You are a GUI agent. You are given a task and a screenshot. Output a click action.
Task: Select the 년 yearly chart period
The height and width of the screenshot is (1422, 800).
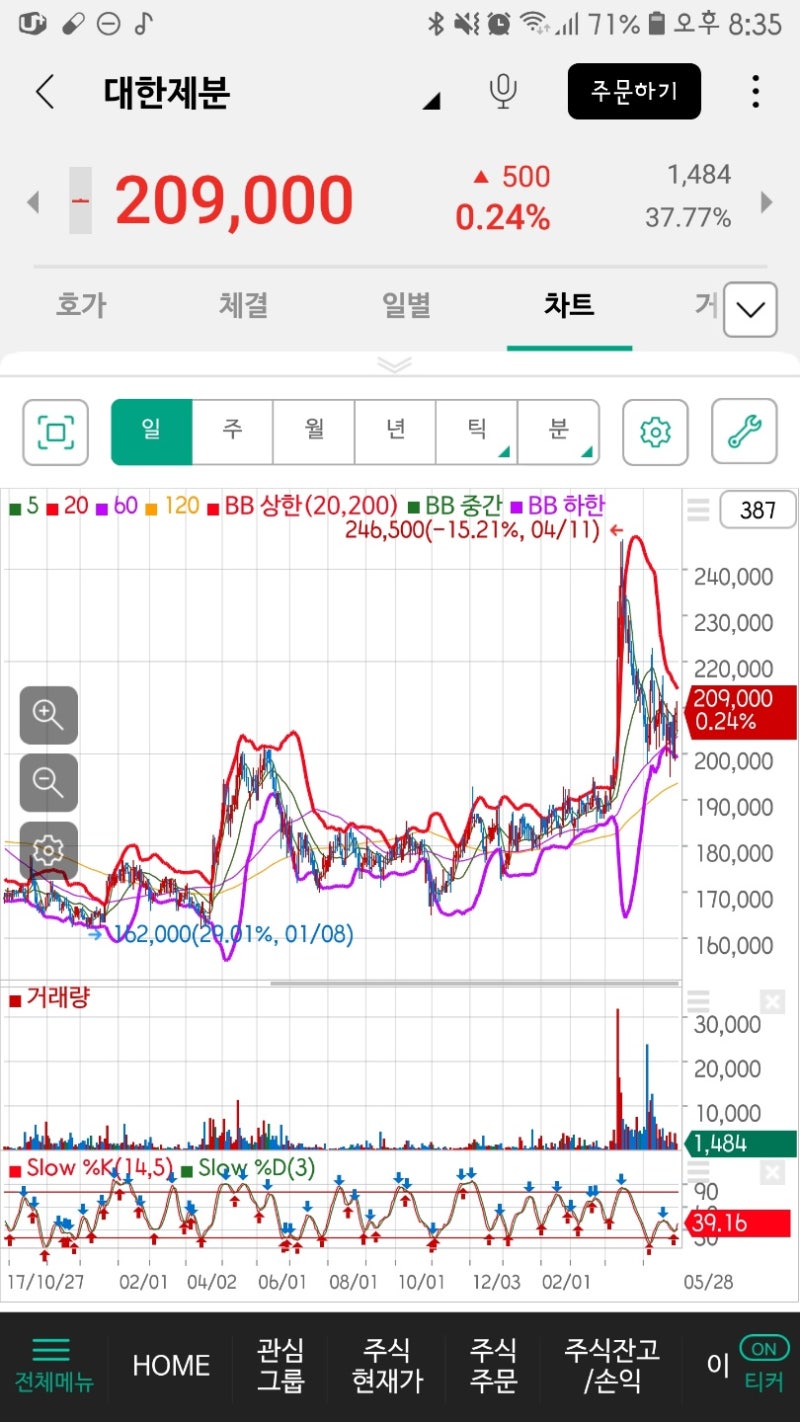[x=396, y=432]
